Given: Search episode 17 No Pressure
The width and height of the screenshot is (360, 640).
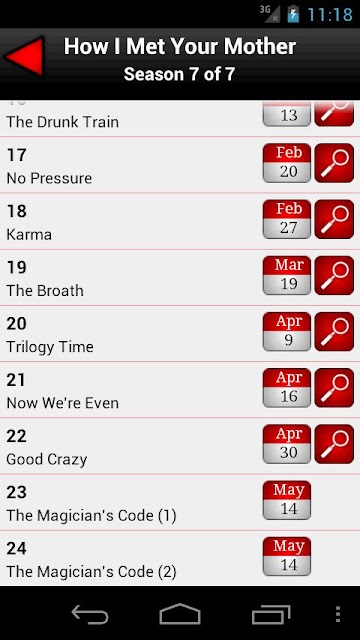Looking at the screenshot, I should (x=334, y=163).
